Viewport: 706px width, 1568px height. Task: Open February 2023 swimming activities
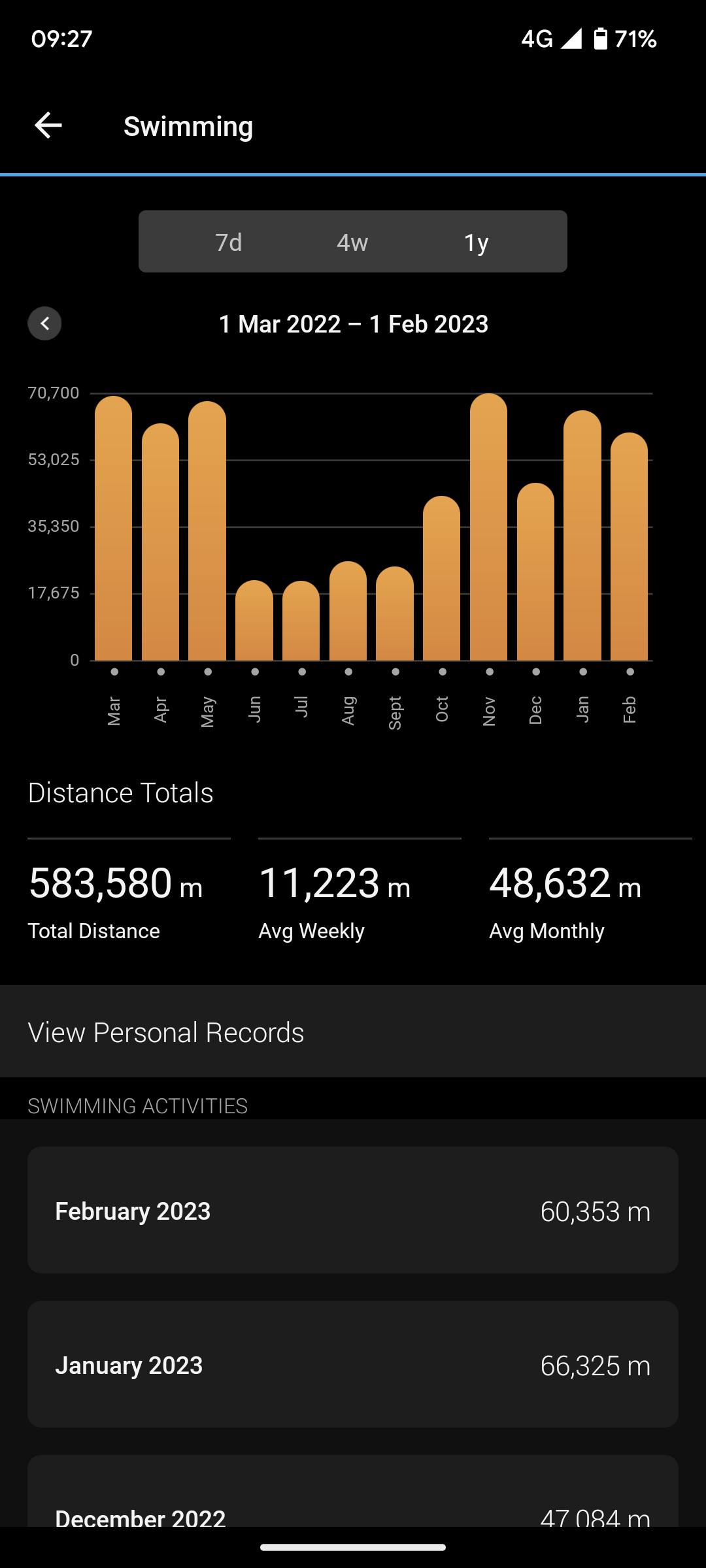coord(353,1211)
